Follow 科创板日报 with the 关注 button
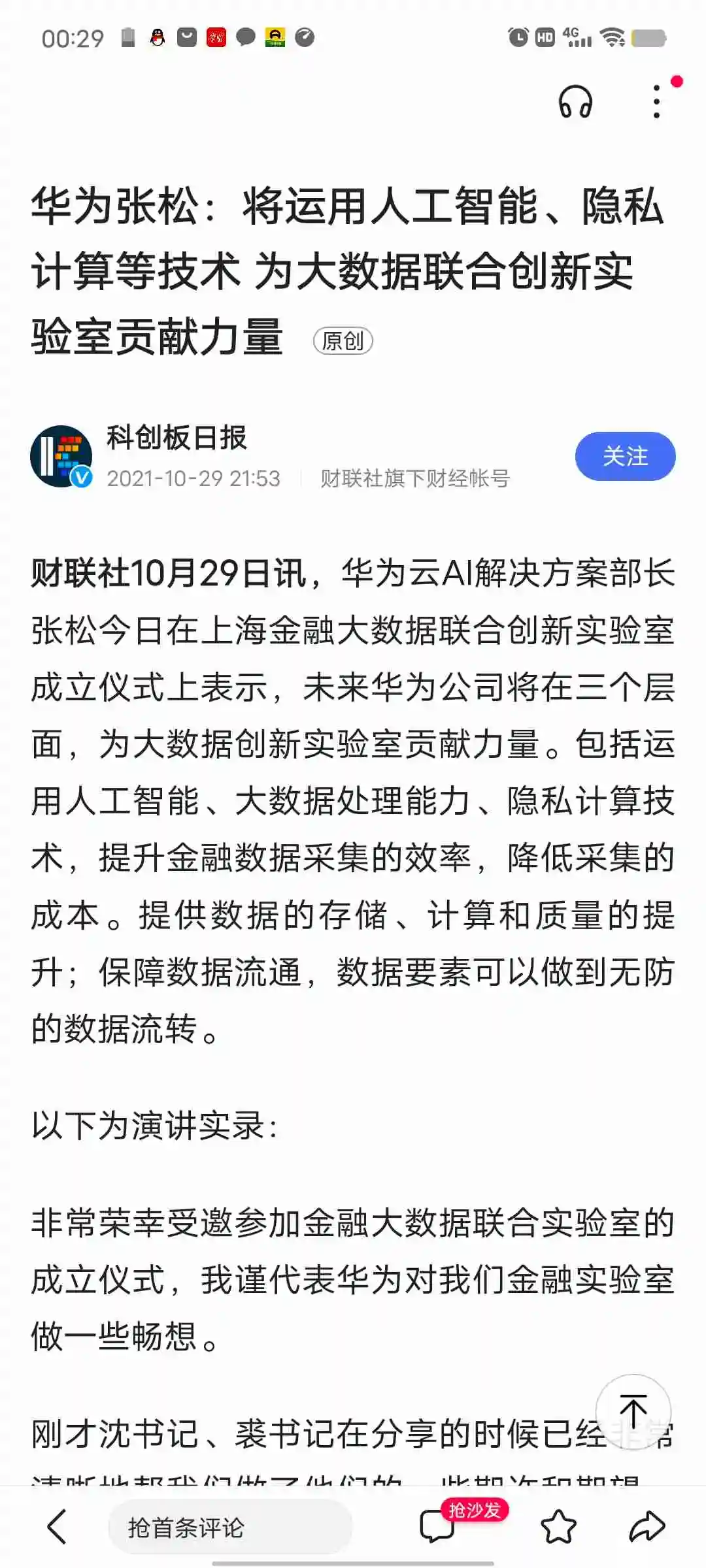 (625, 456)
